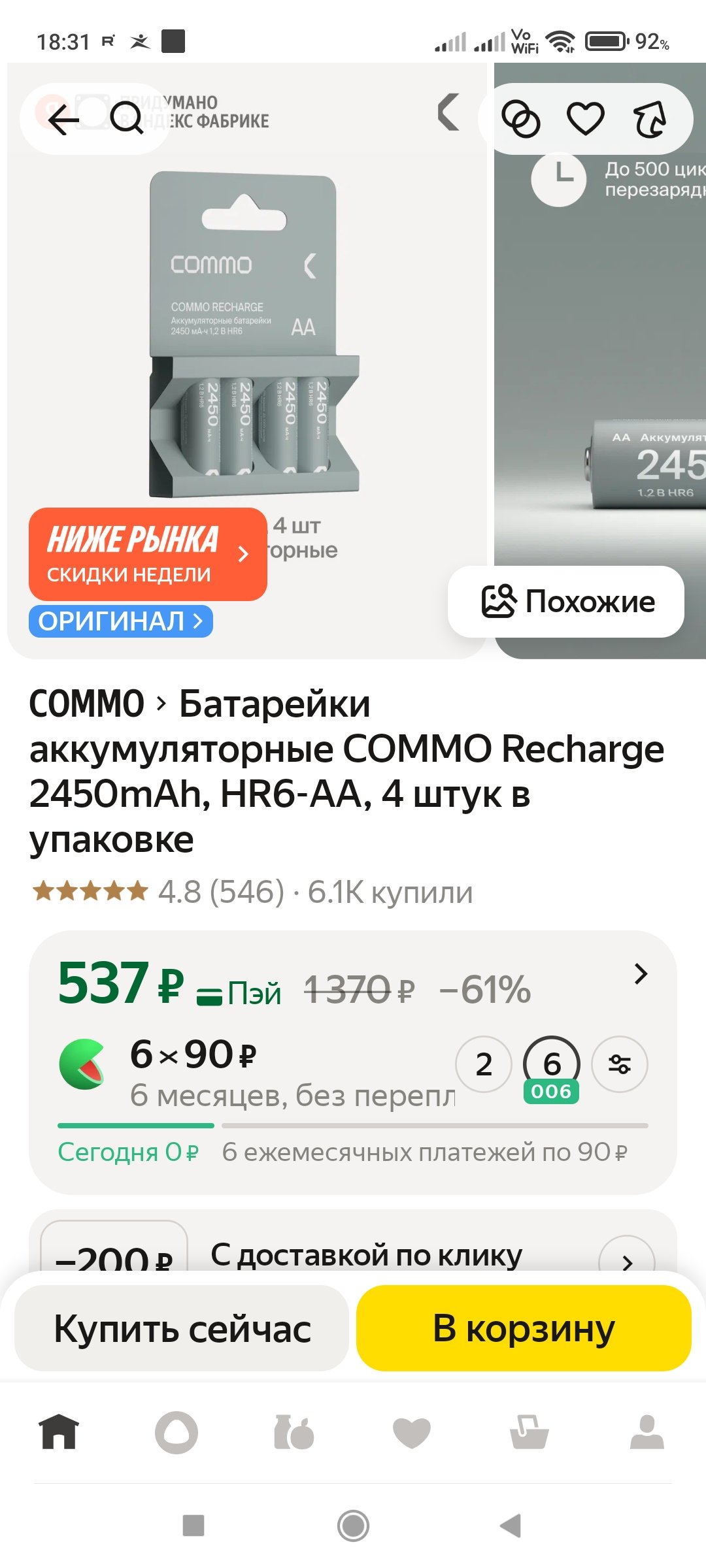Open the «Ниже рынка» weekly discounts banner
706x1568 pixels.
pyautogui.click(x=148, y=554)
